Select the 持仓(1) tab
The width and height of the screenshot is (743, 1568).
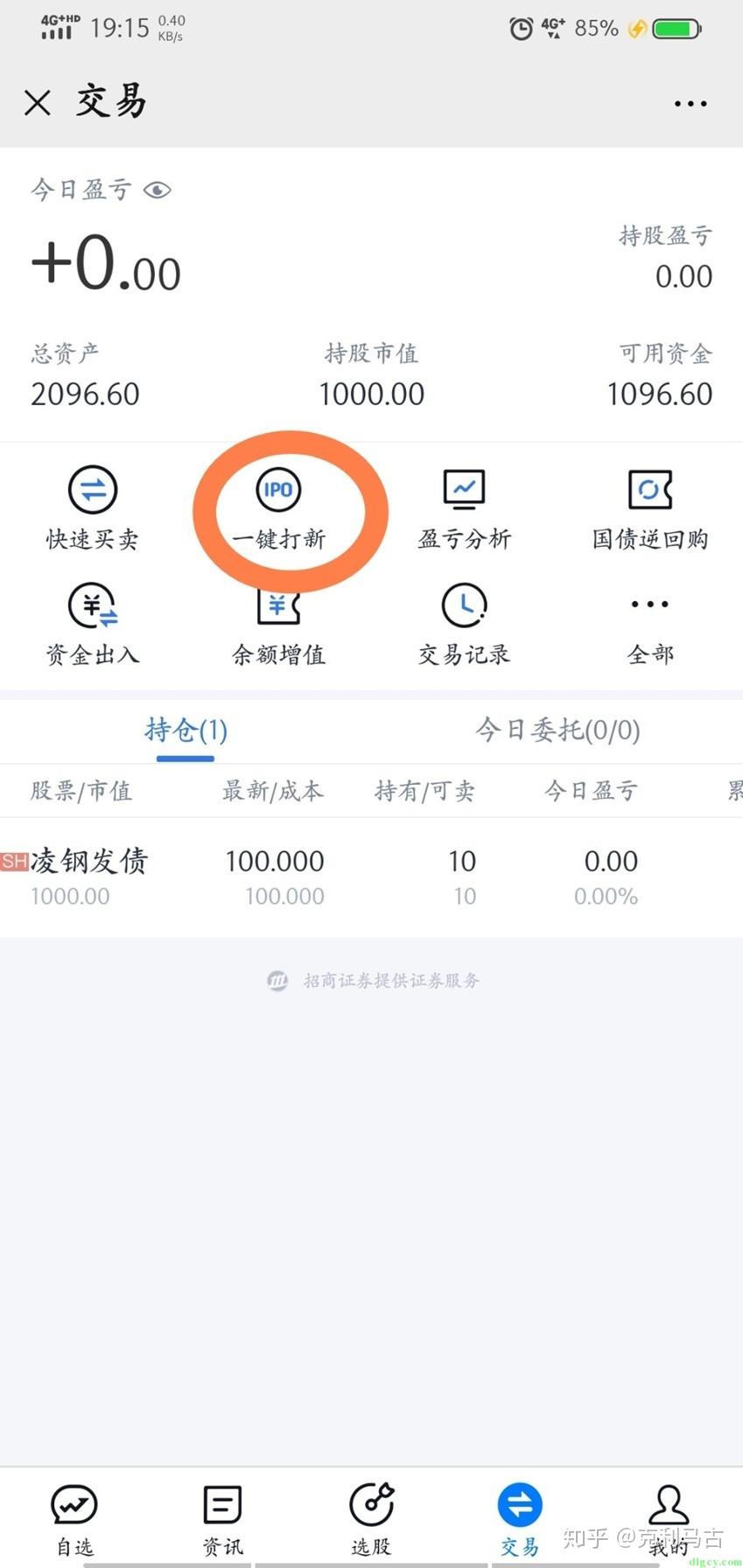[x=186, y=730]
